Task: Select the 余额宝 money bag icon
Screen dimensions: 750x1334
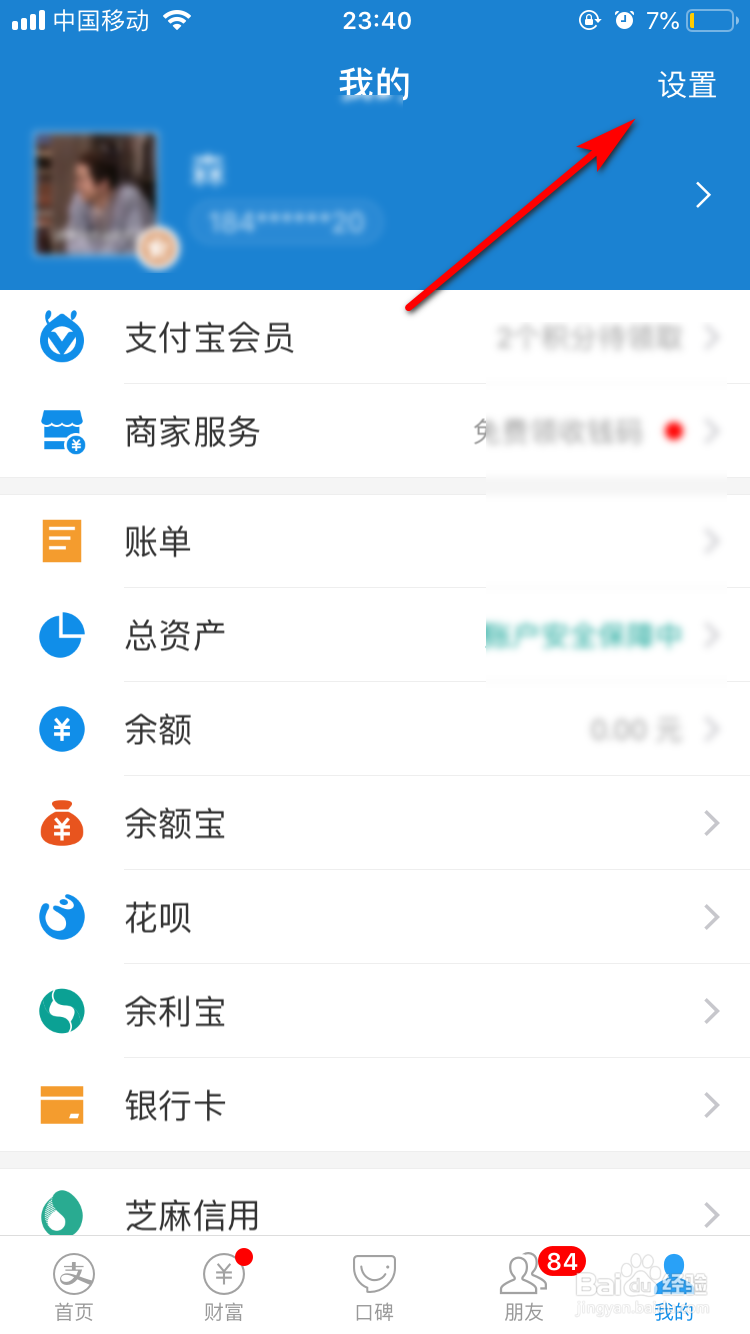Action: coord(62,823)
